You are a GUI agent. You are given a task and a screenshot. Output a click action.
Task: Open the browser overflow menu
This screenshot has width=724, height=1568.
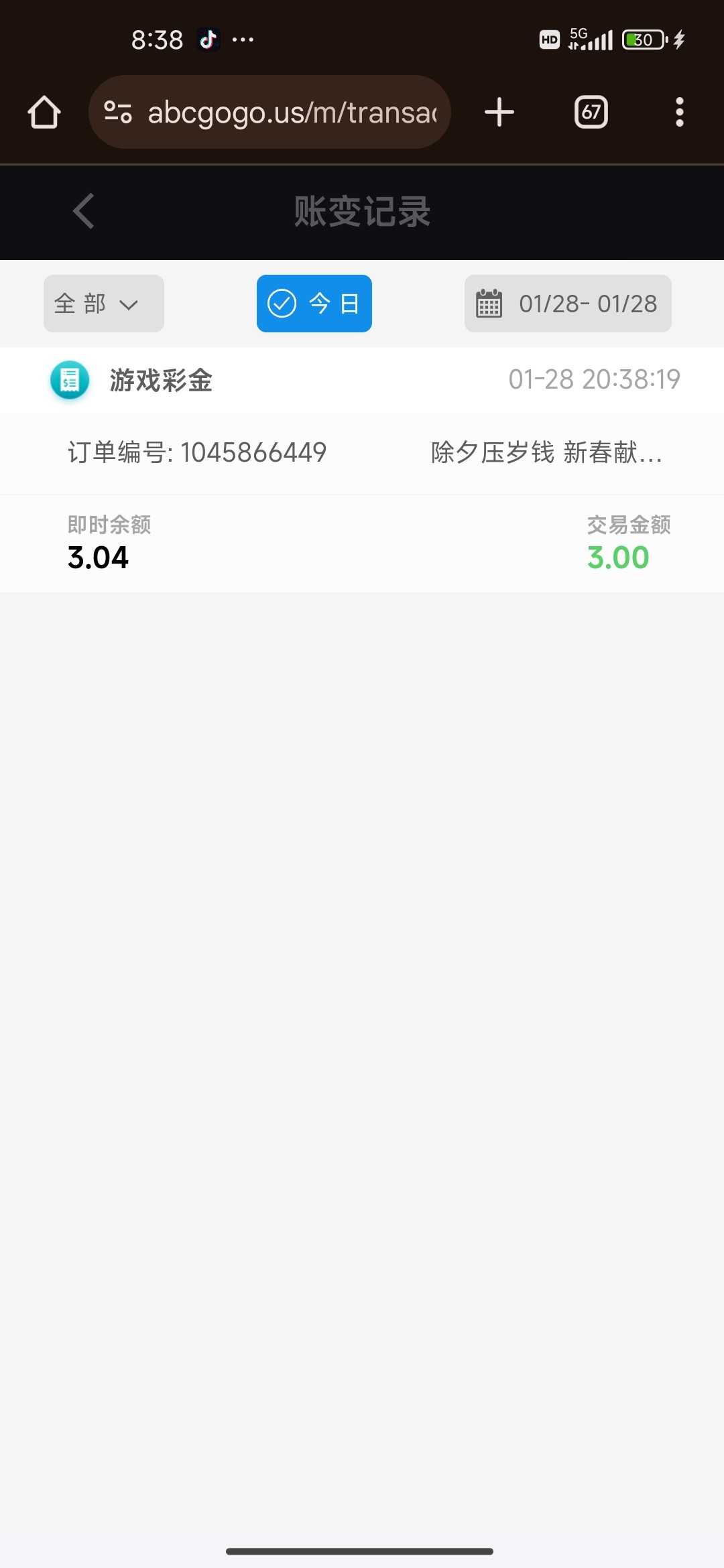pos(680,112)
